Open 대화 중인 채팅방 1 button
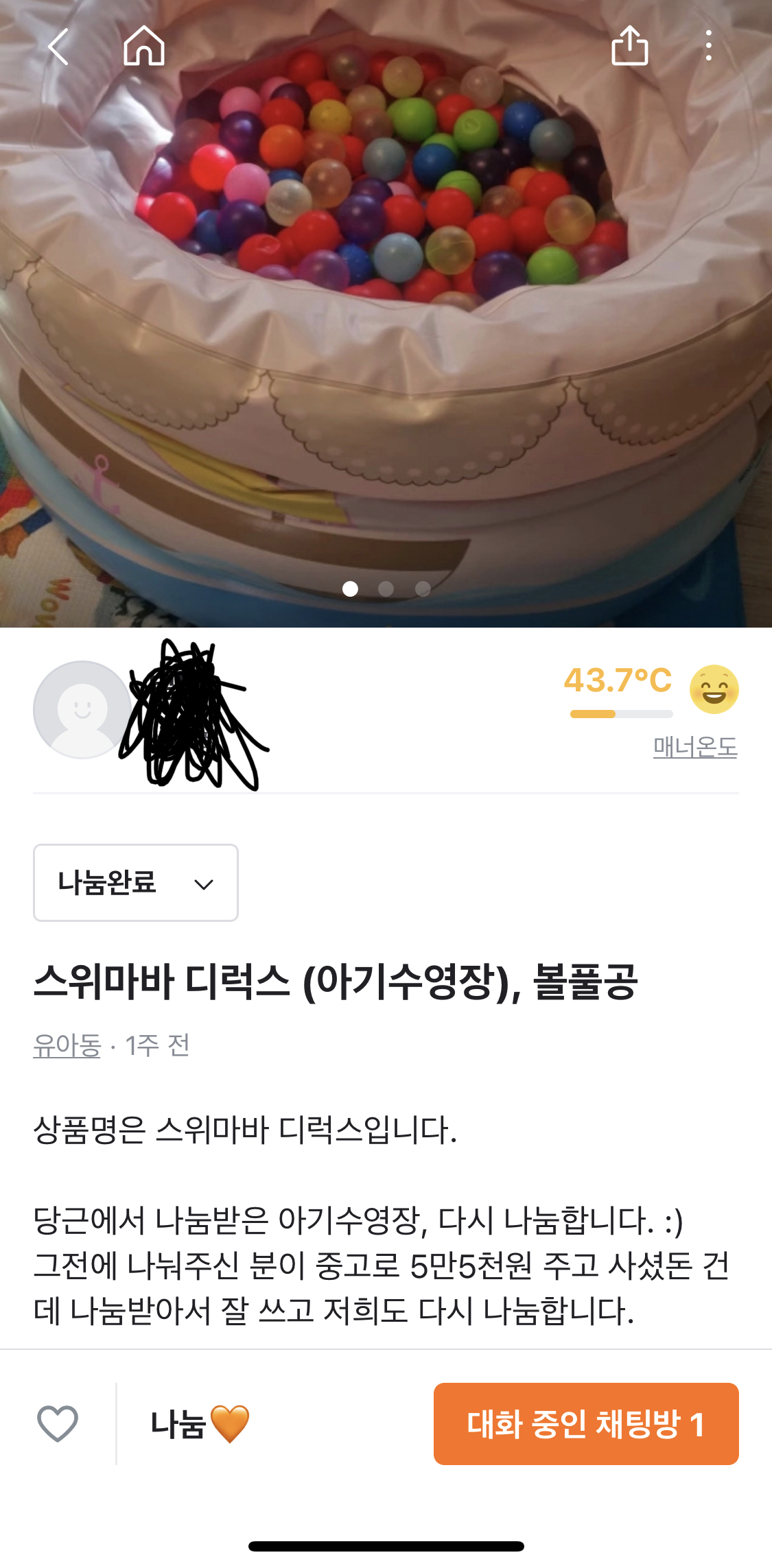This screenshot has height=1568, width=772. tap(585, 1424)
